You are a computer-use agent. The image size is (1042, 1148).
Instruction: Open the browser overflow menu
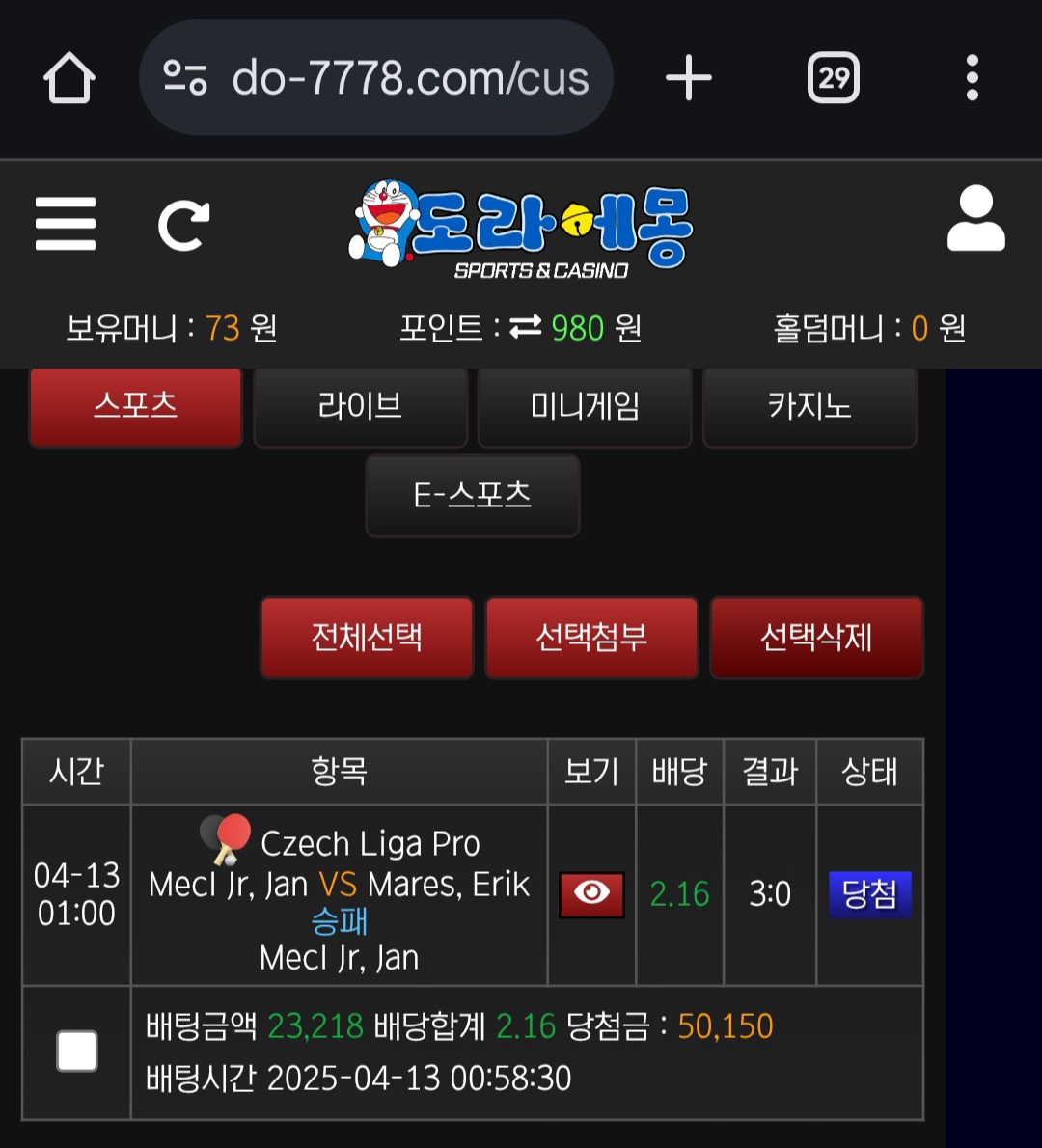point(972,78)
